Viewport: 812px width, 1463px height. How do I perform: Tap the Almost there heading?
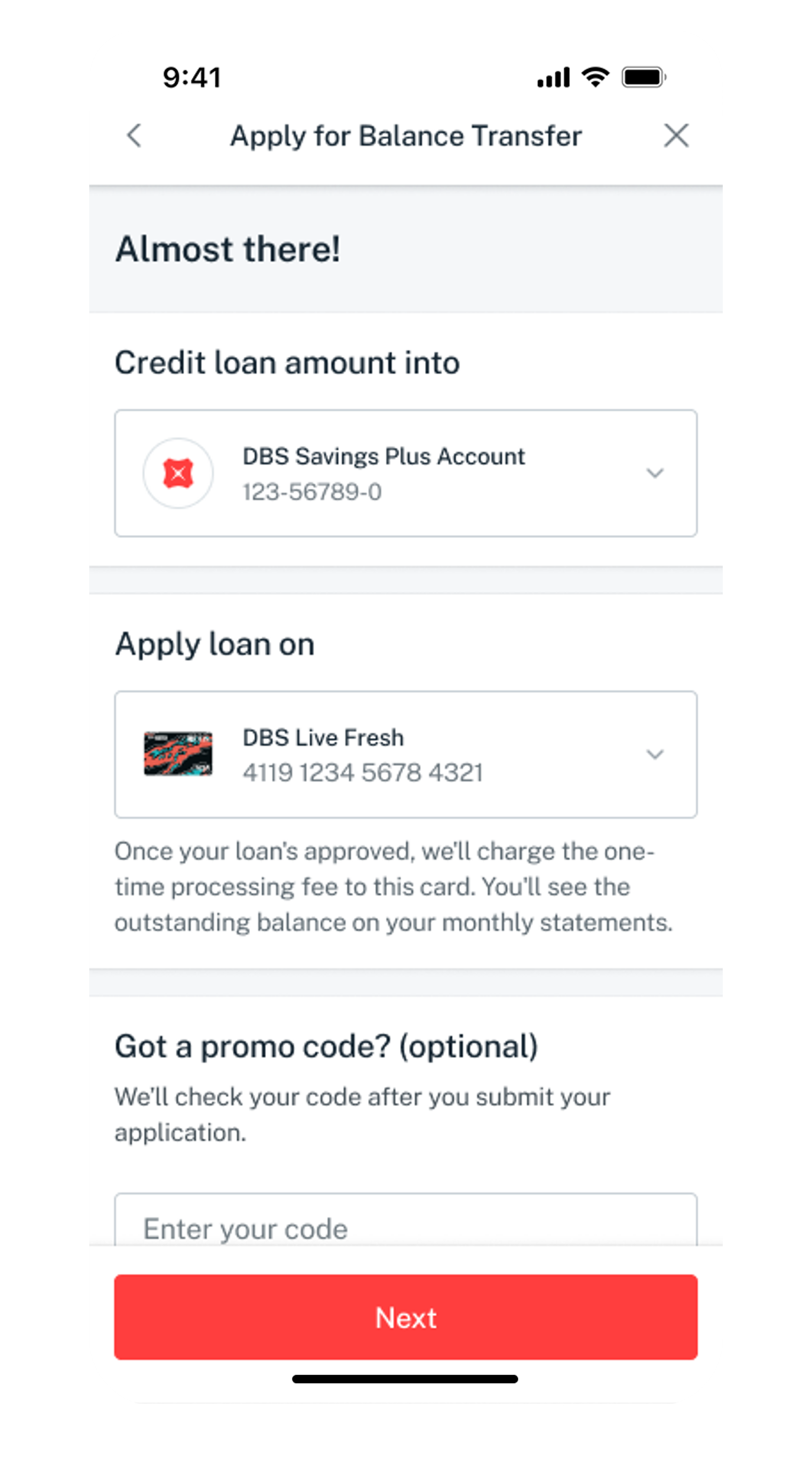click(228, 249)
